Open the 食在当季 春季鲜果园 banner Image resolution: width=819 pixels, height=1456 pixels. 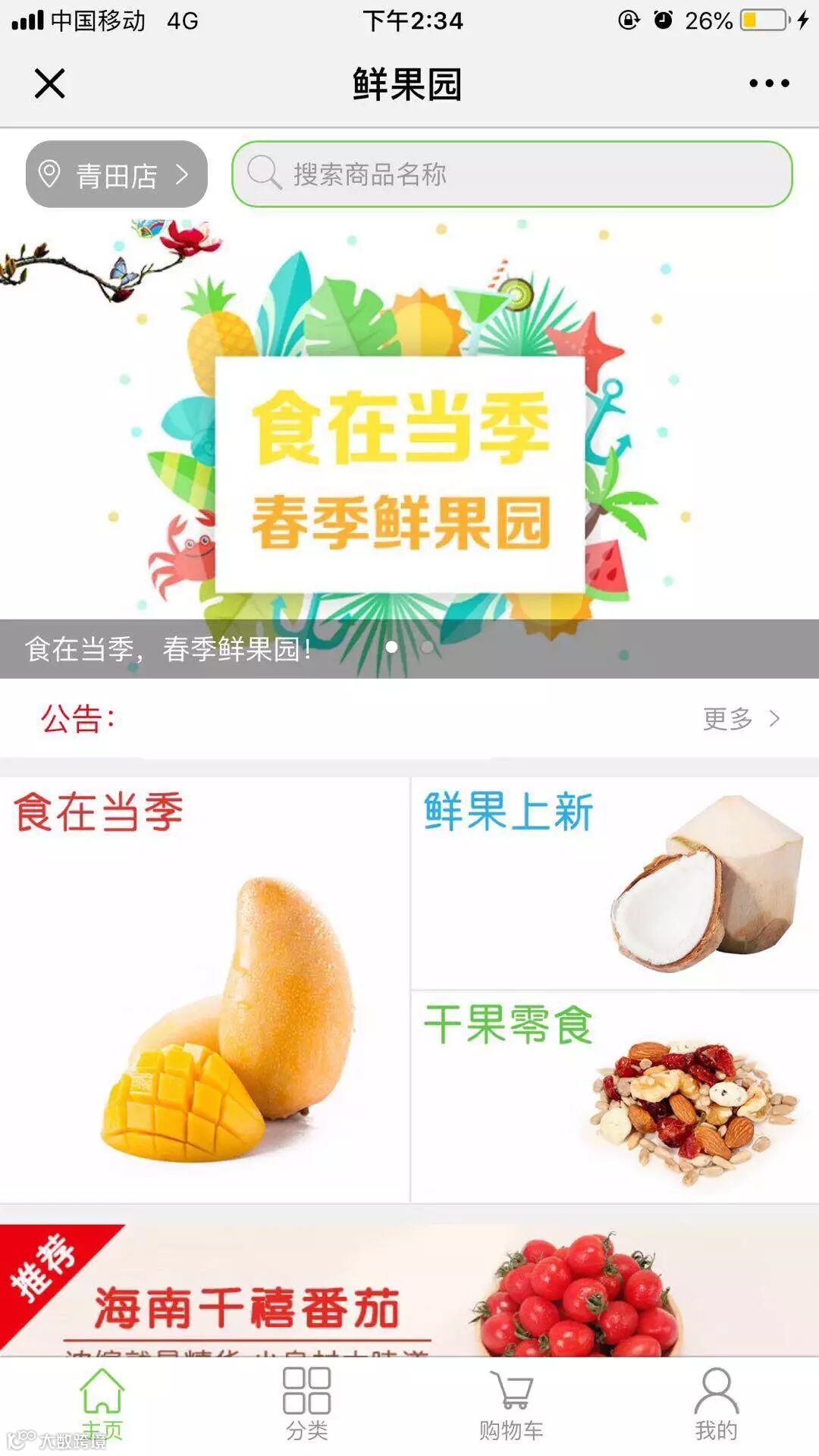[409, 449]
